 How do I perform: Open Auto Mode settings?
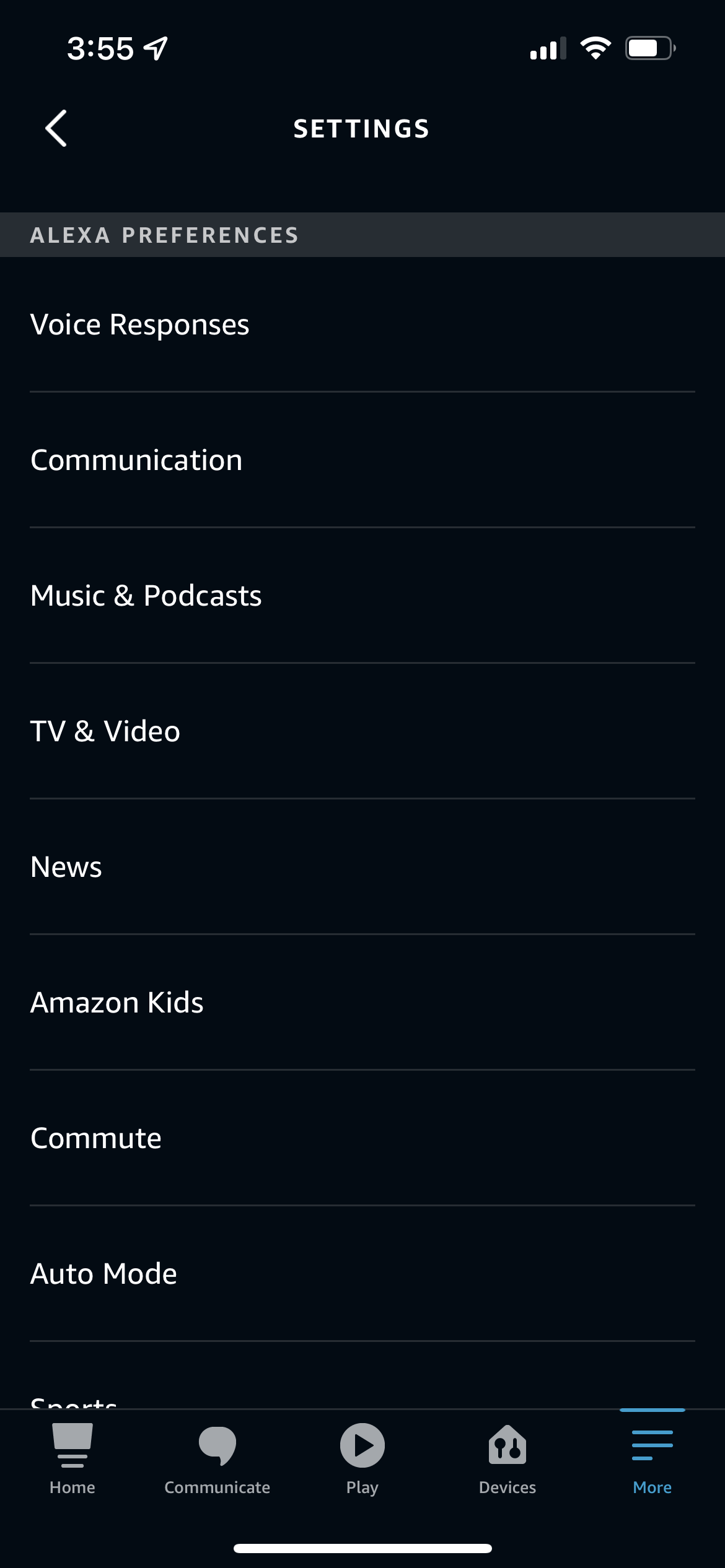104,1273
